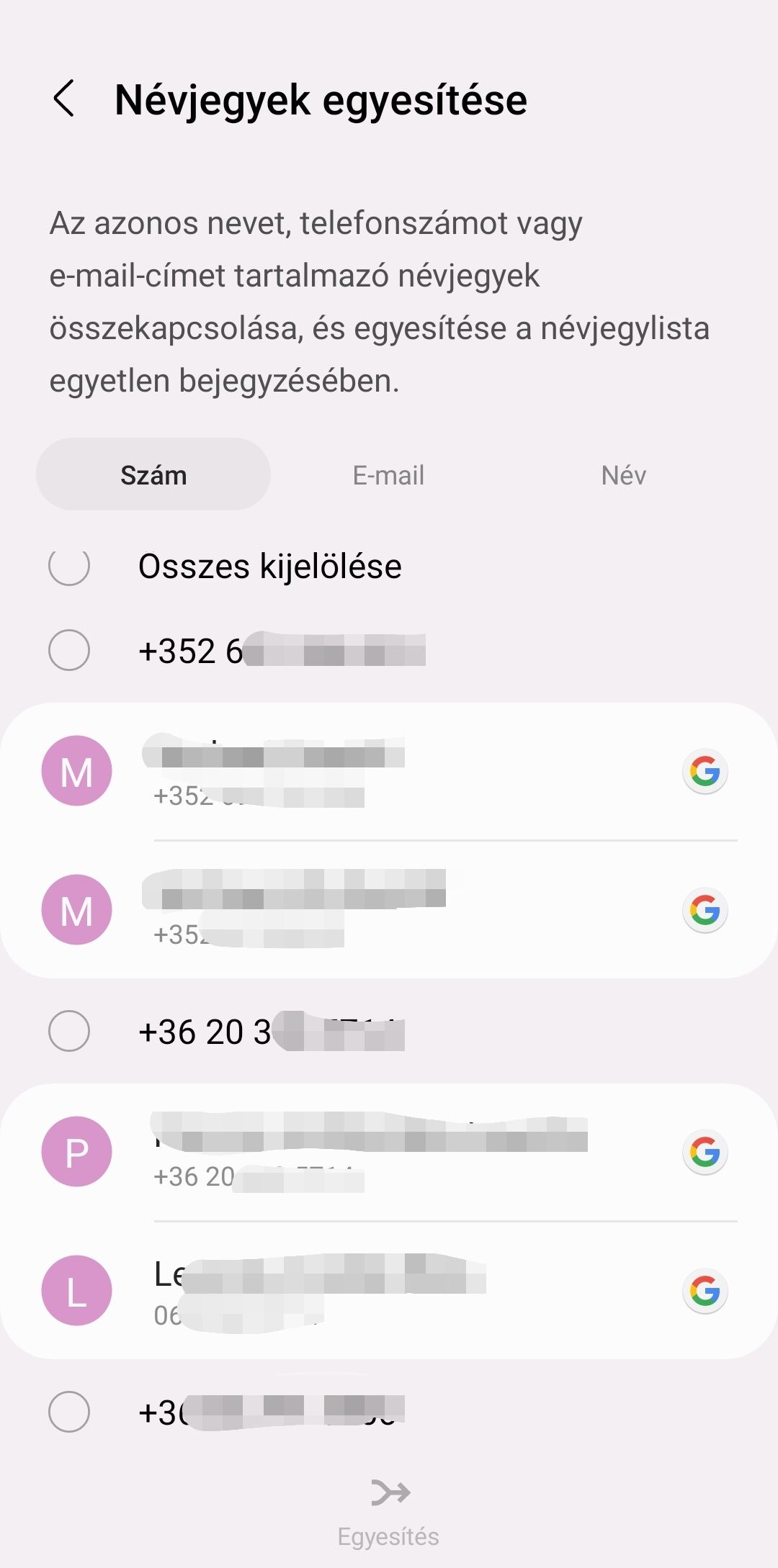Screen dimensions: 778x1568
Task: Open the contact starting with Le
Action: (x=389, y=1290)
